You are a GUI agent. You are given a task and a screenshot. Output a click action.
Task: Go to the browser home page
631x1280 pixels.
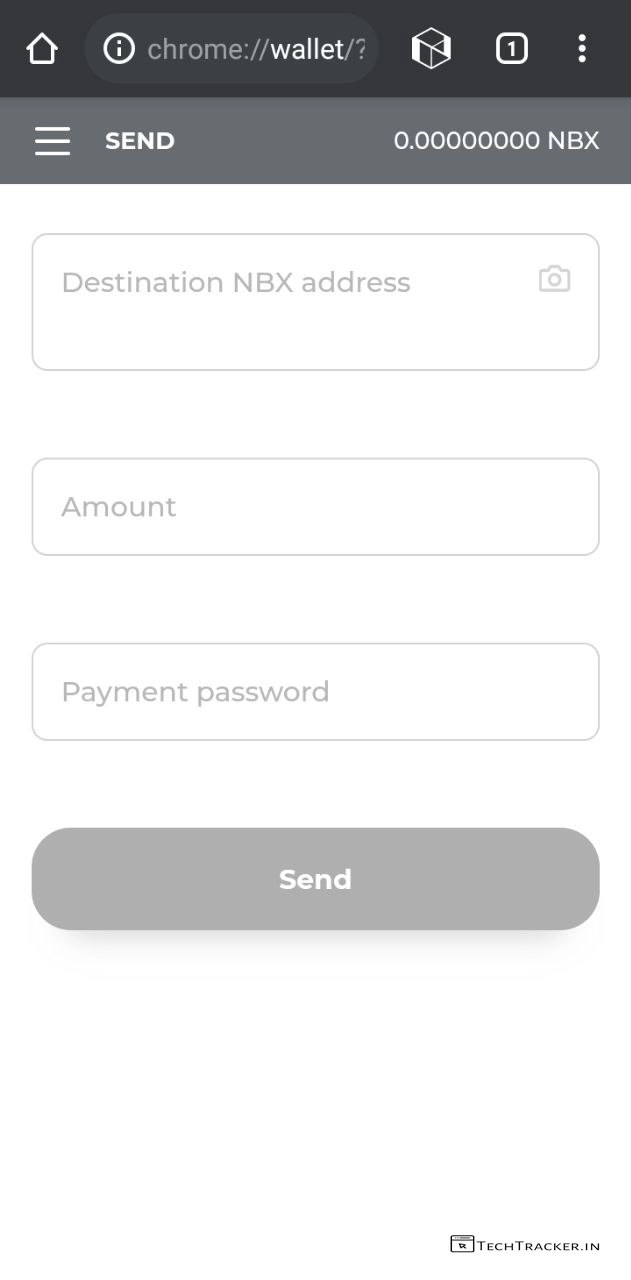42,48
